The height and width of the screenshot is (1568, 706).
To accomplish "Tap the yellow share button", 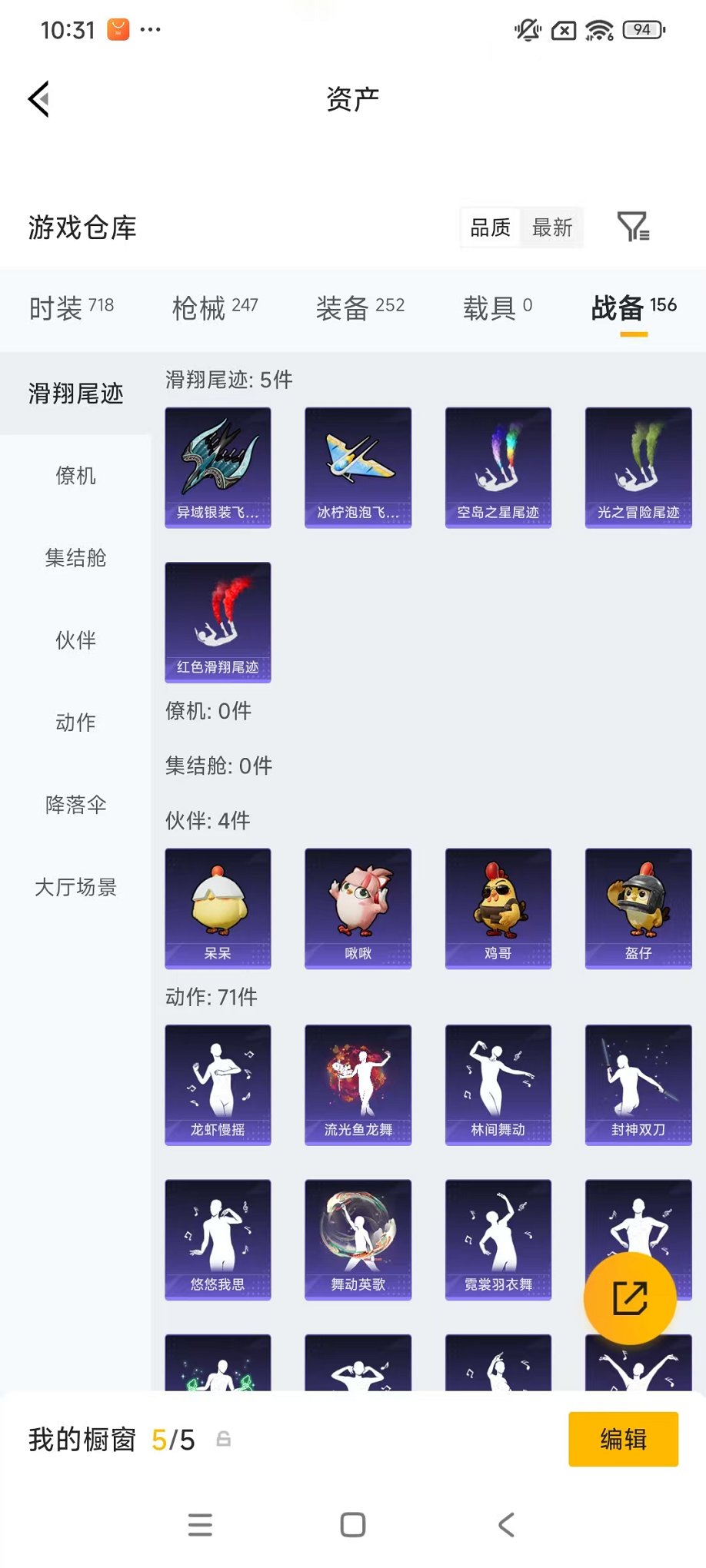I will [631, 1296].
